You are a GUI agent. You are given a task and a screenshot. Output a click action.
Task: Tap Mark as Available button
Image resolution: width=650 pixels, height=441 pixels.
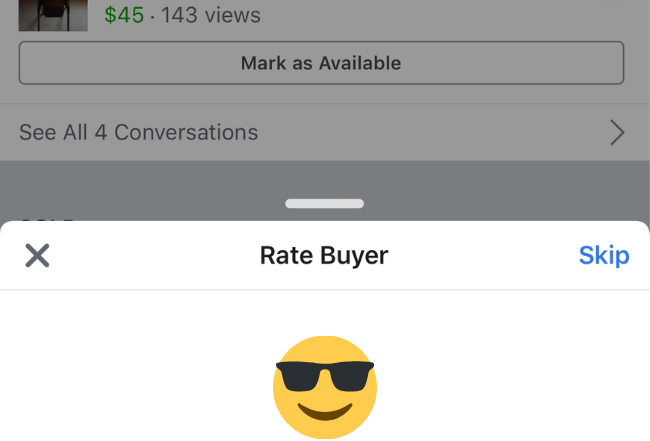[321, 63]
